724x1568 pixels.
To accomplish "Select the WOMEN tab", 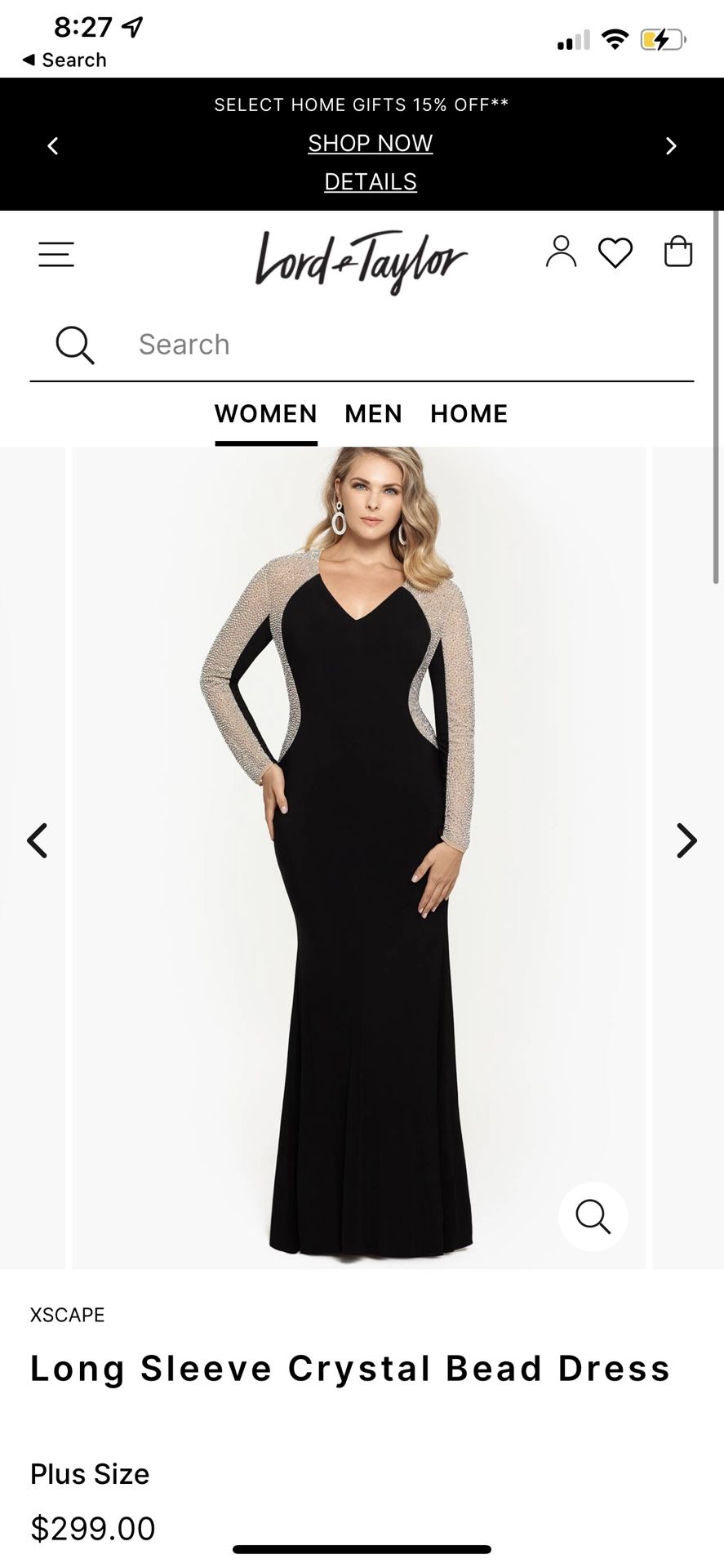I will (x=265, y=414).
